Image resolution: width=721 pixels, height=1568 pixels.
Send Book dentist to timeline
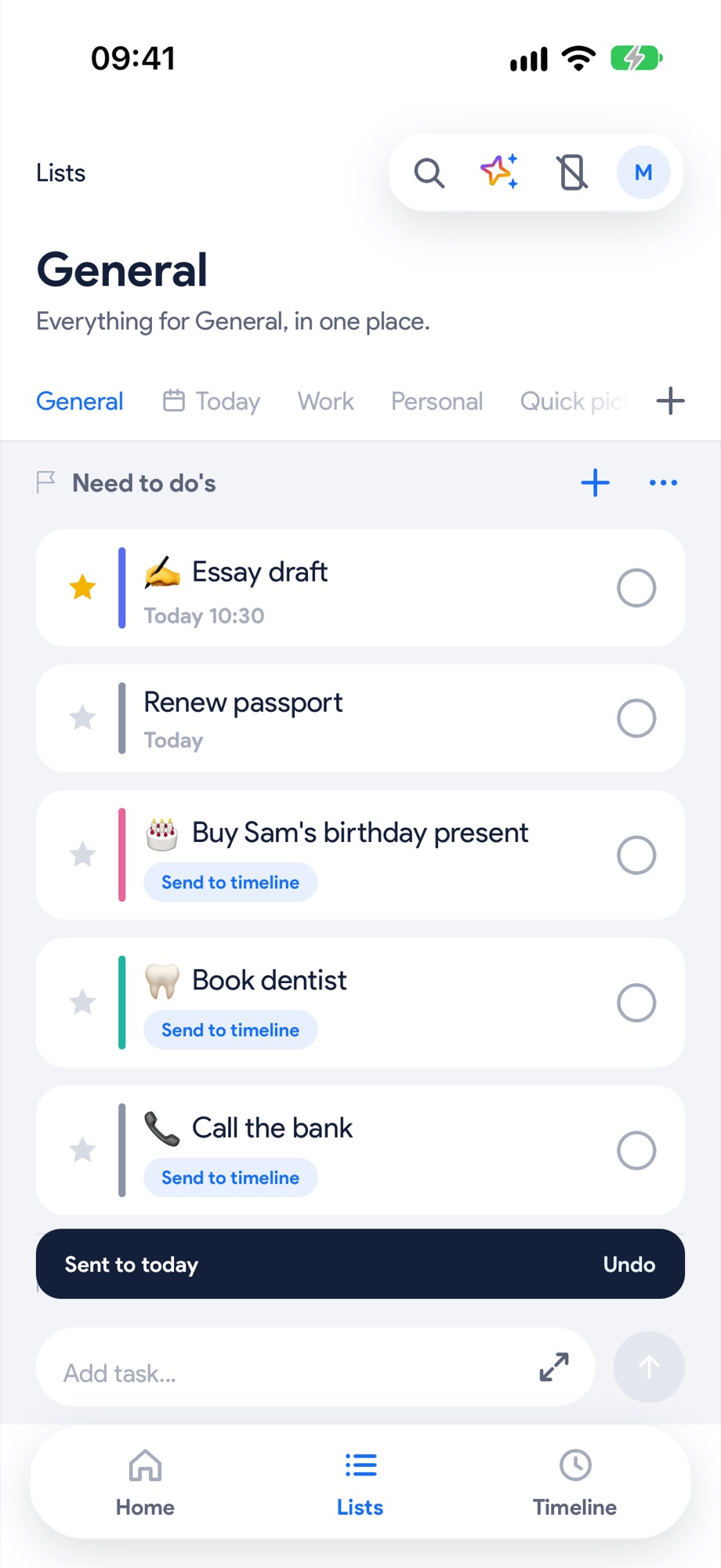click(230, 1030)
